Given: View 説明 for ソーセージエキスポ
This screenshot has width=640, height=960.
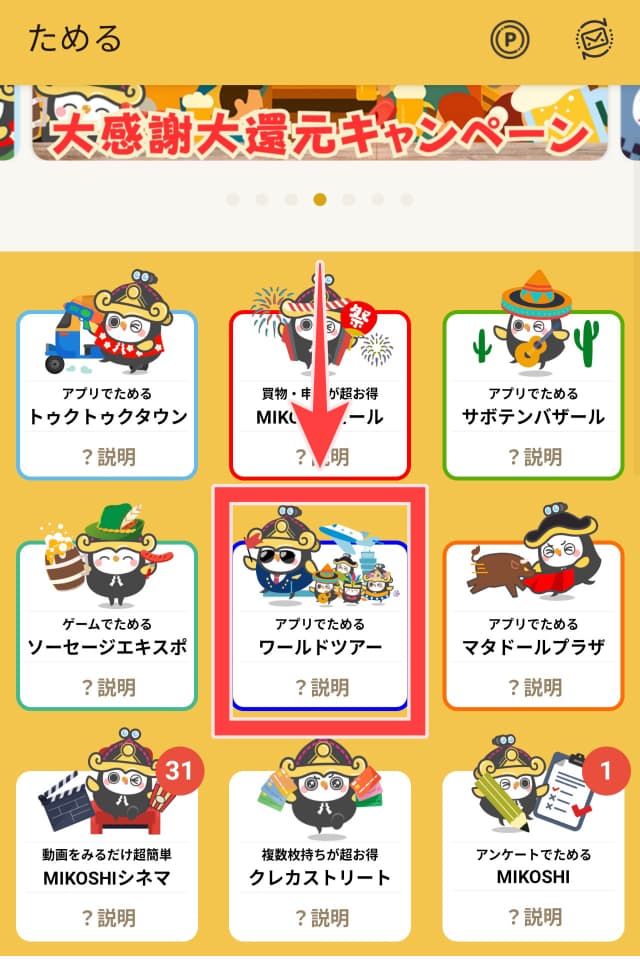Looking at the screenshot, I should point(108,687).
